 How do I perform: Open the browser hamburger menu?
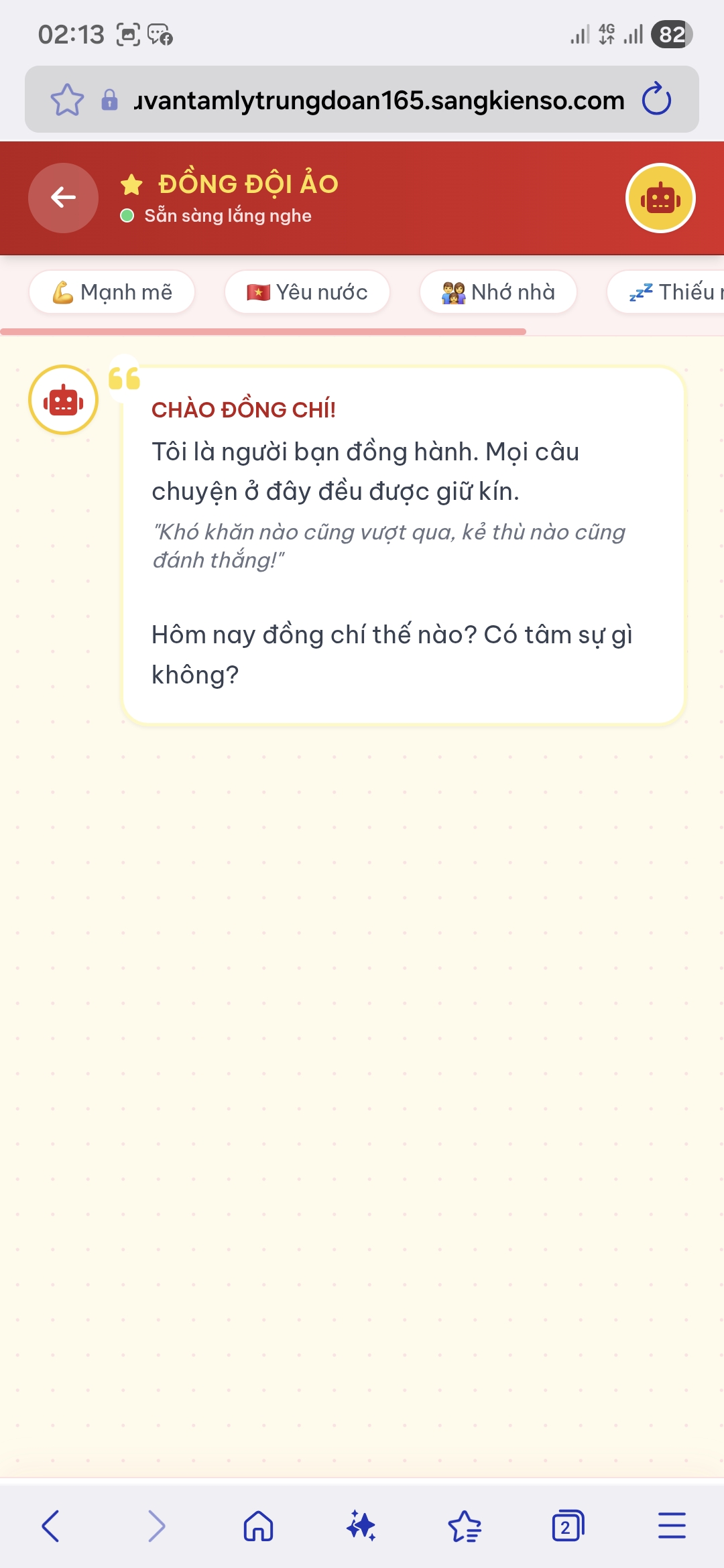671,1526
